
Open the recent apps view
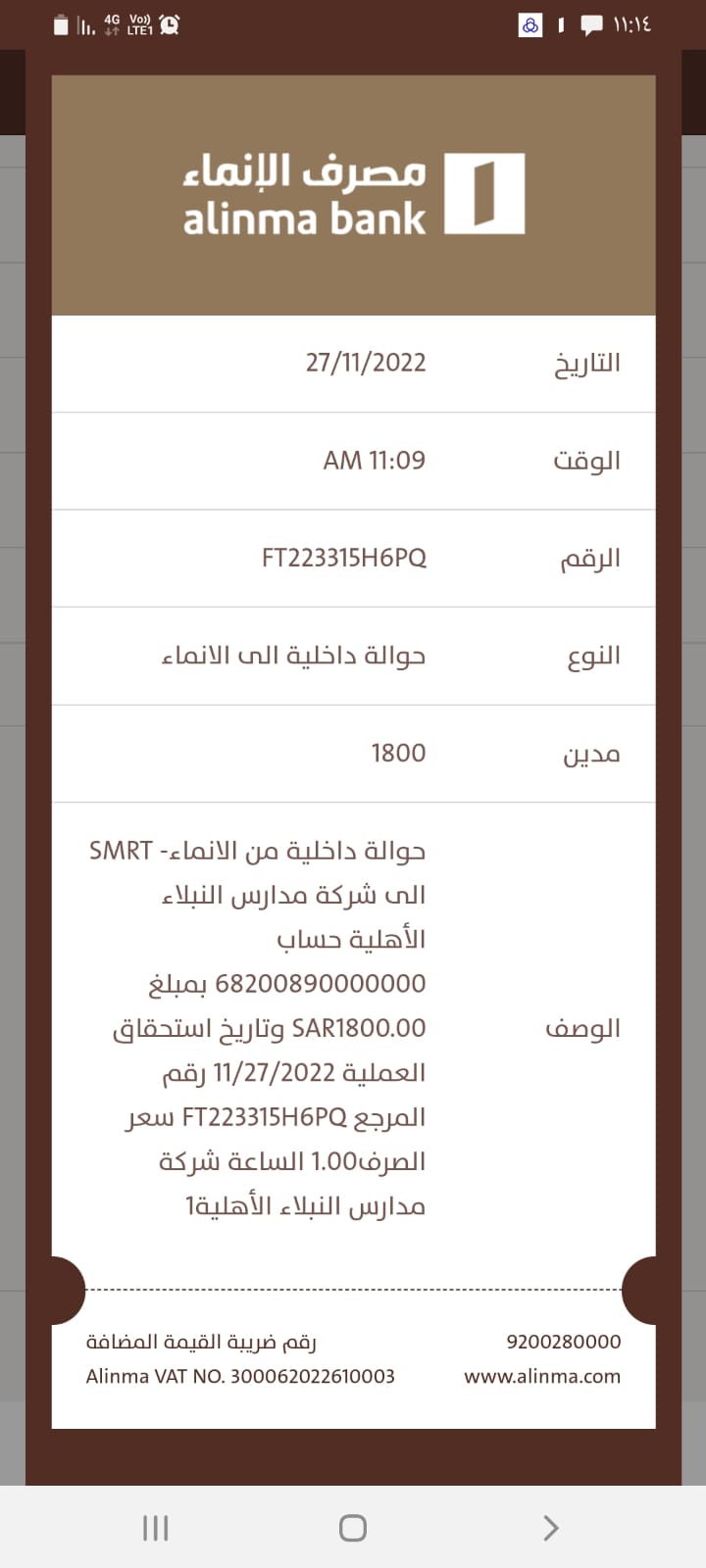pyautogui.click(x=156, y=1528)
